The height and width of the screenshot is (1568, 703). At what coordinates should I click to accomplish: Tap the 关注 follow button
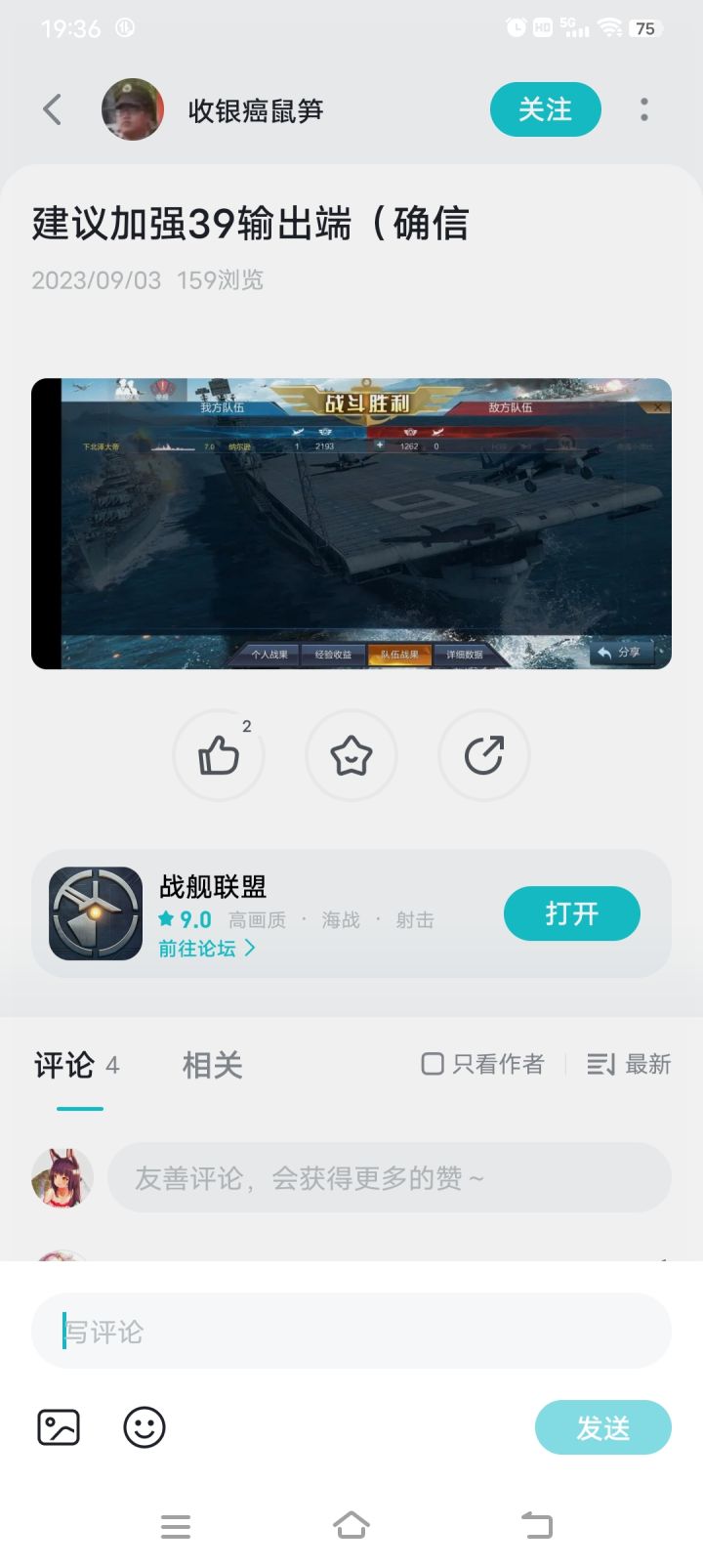click(x=546, y=110)
